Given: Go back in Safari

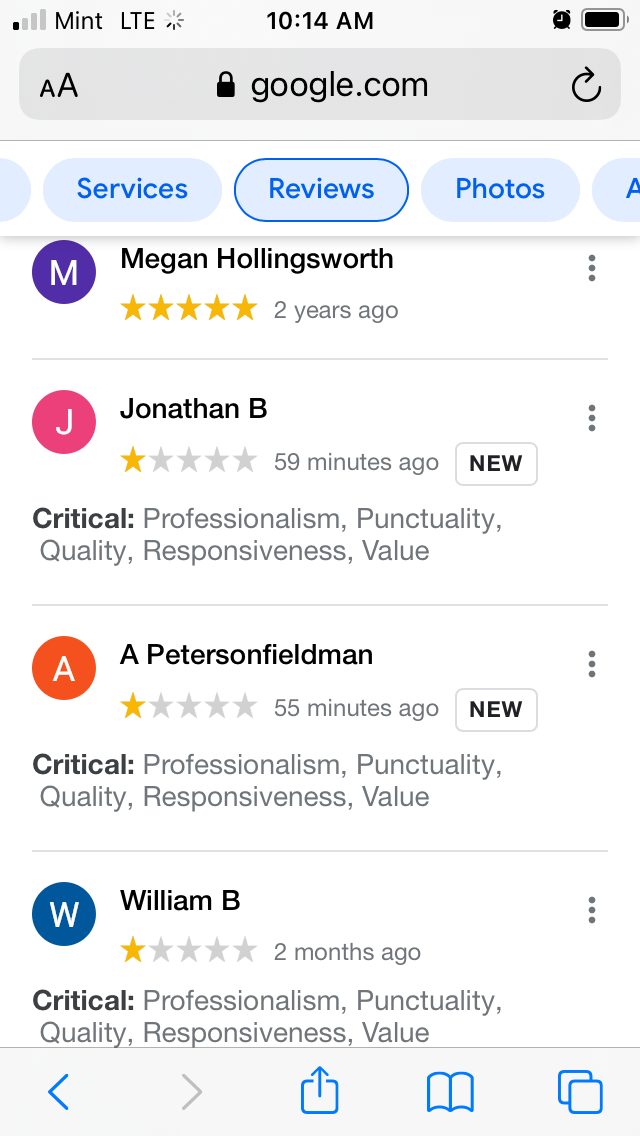Looking at the screenshot, I should [59, 1091].
